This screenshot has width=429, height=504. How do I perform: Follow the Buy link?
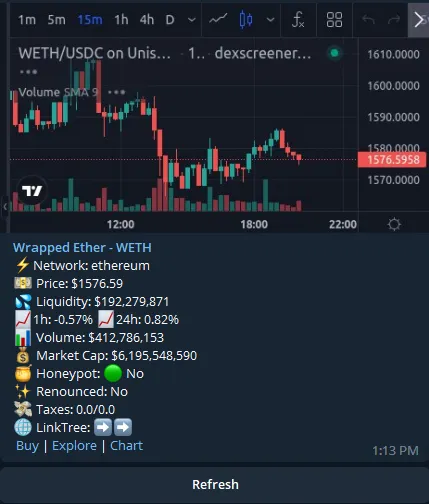pos(27,446)
